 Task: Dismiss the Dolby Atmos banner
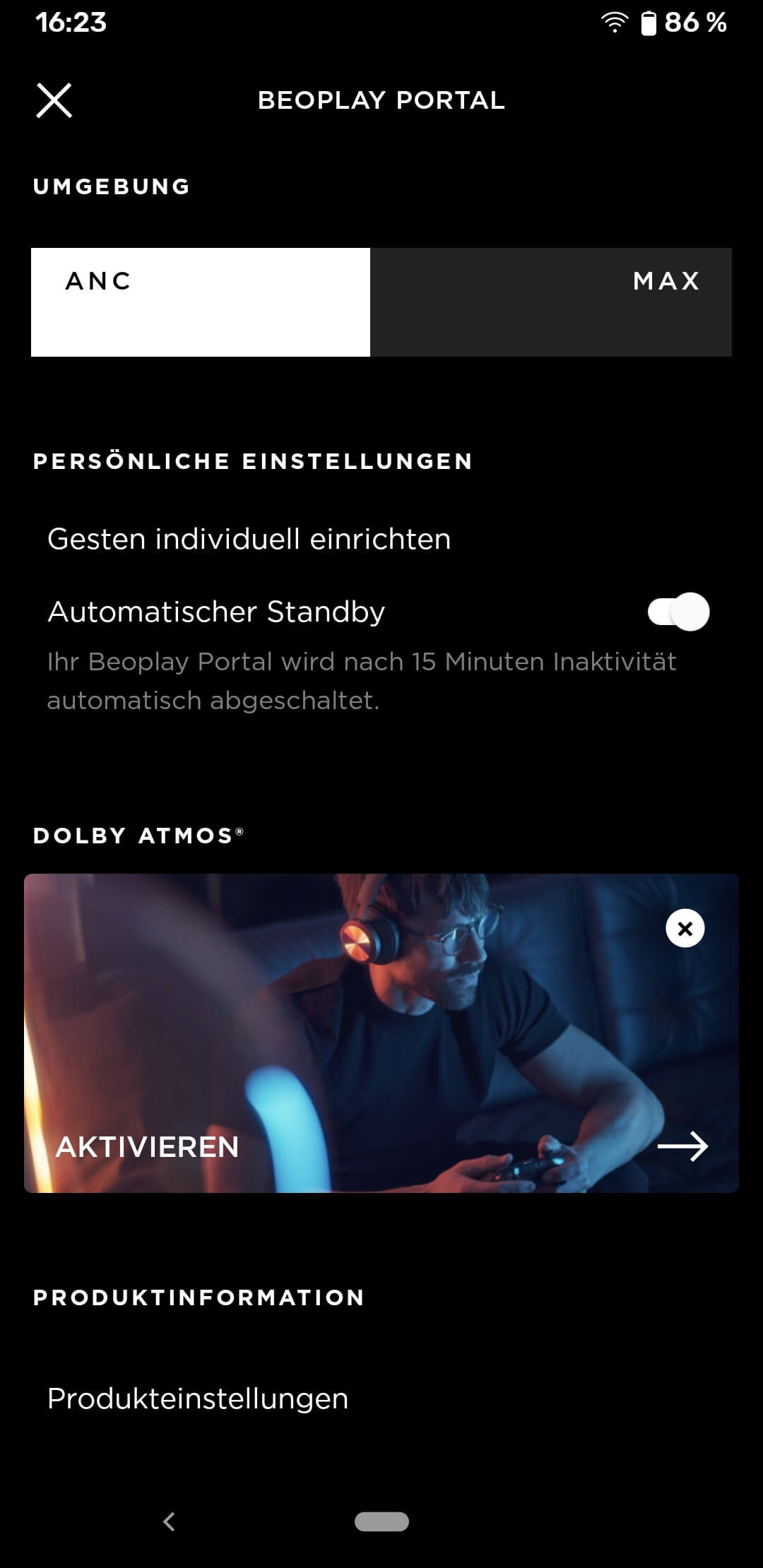tap(685, 929)
